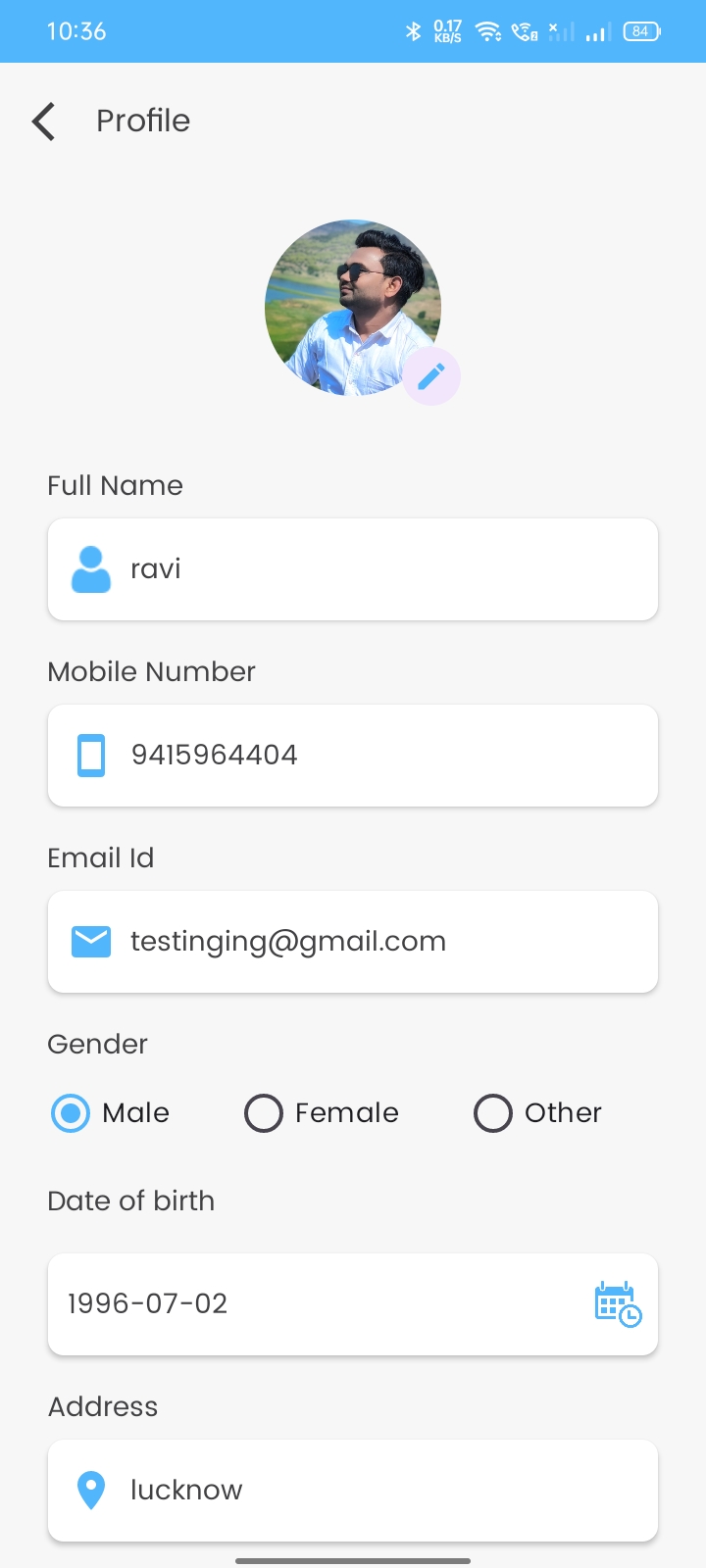Focus the Email Id field
Screen dimensions: 706x1568
353,942
